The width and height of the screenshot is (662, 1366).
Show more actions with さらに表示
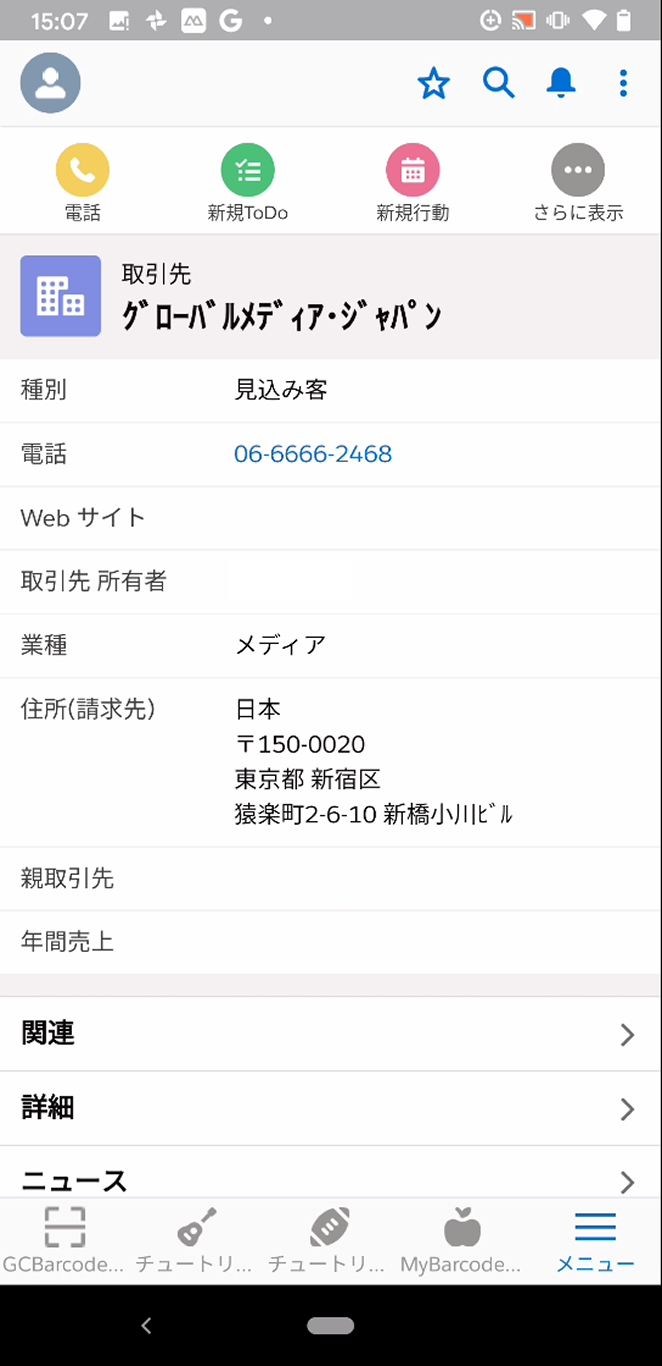point(578,183)
